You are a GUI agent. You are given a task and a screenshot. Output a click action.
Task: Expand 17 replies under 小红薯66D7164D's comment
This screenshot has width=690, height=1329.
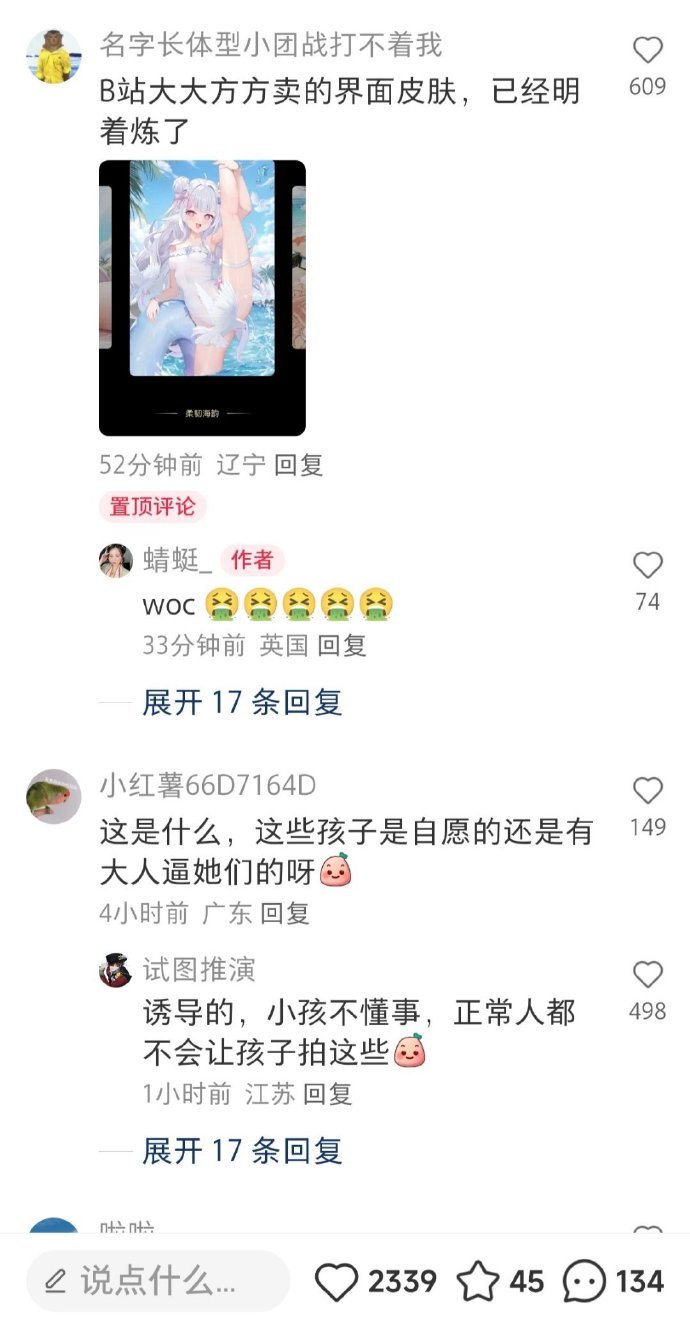point(242,1151)
